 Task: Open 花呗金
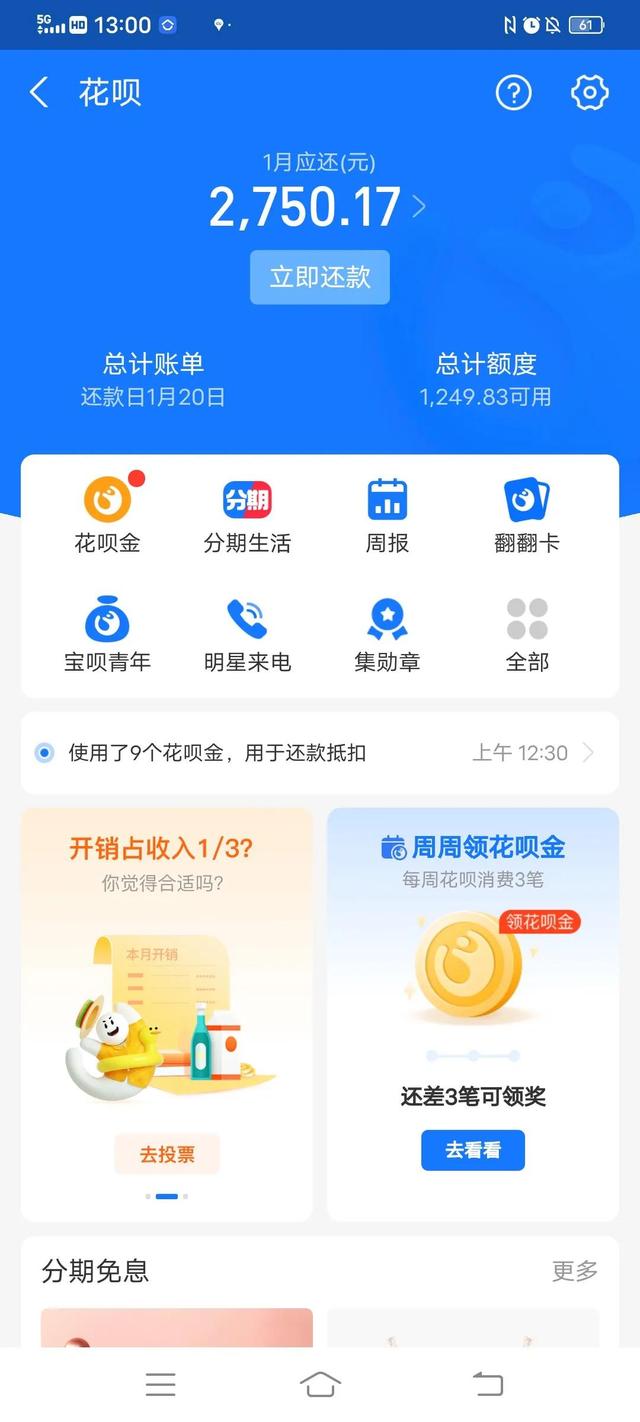point(107,515)
